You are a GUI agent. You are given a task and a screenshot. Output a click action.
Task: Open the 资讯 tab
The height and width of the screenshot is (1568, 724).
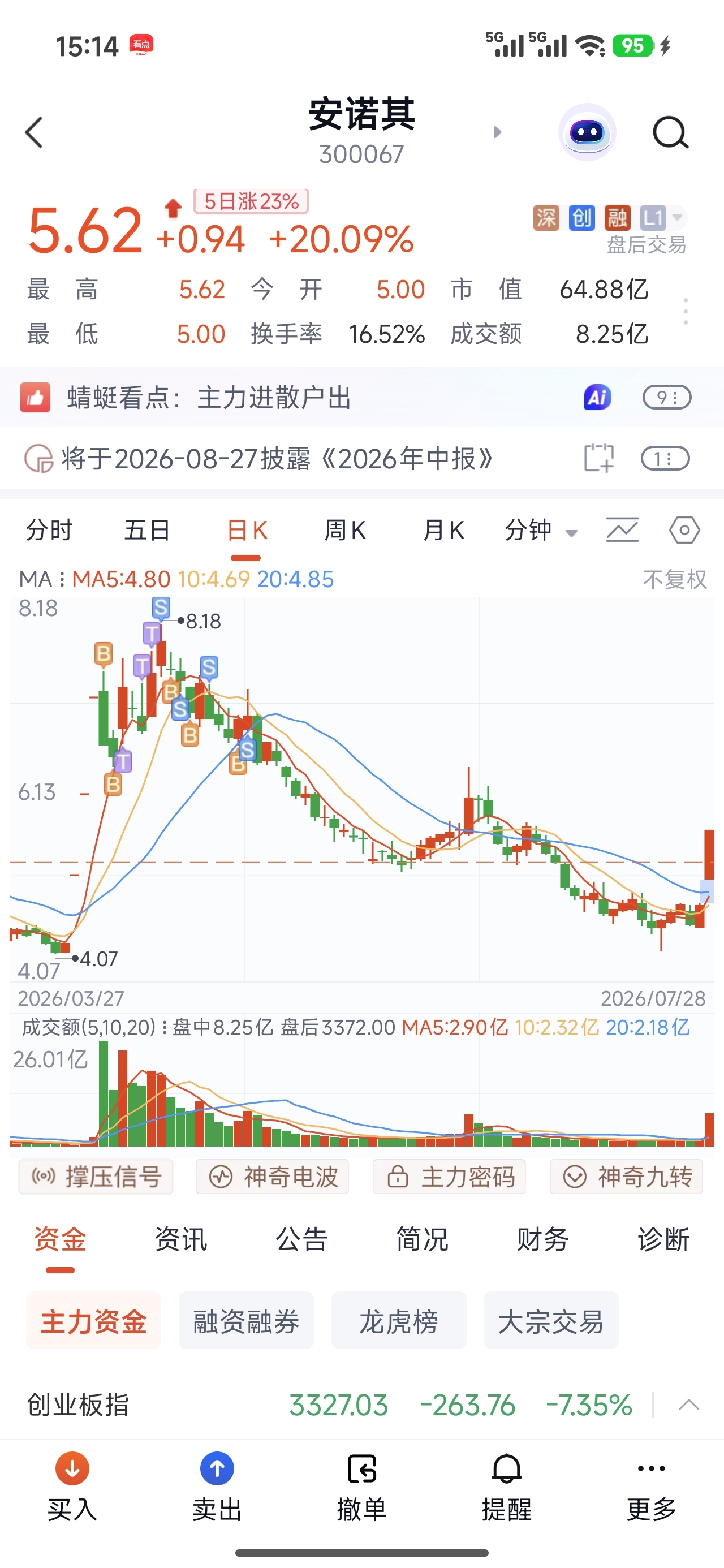[x=181, y=1239]
